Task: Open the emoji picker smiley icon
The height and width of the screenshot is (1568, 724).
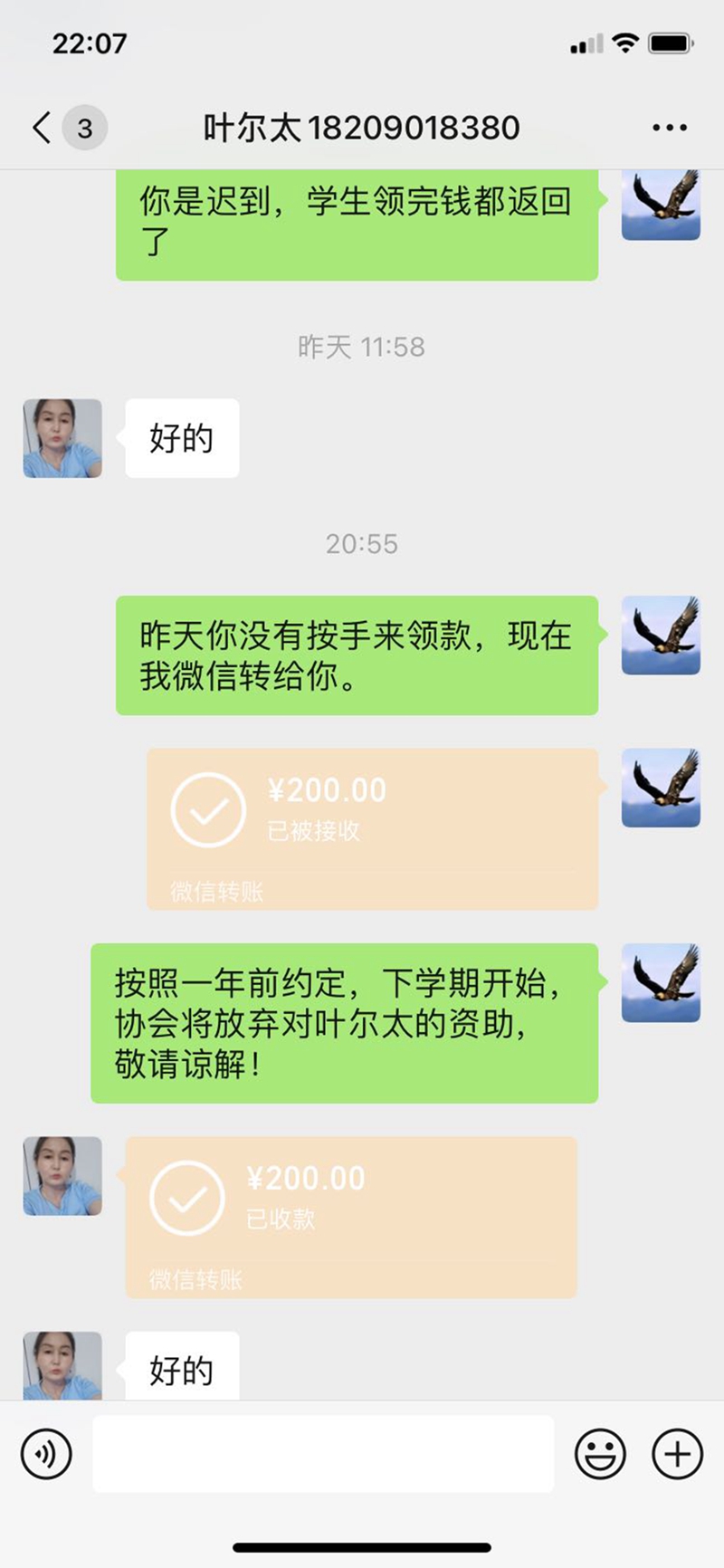Action: click(x=600, y=1452)
